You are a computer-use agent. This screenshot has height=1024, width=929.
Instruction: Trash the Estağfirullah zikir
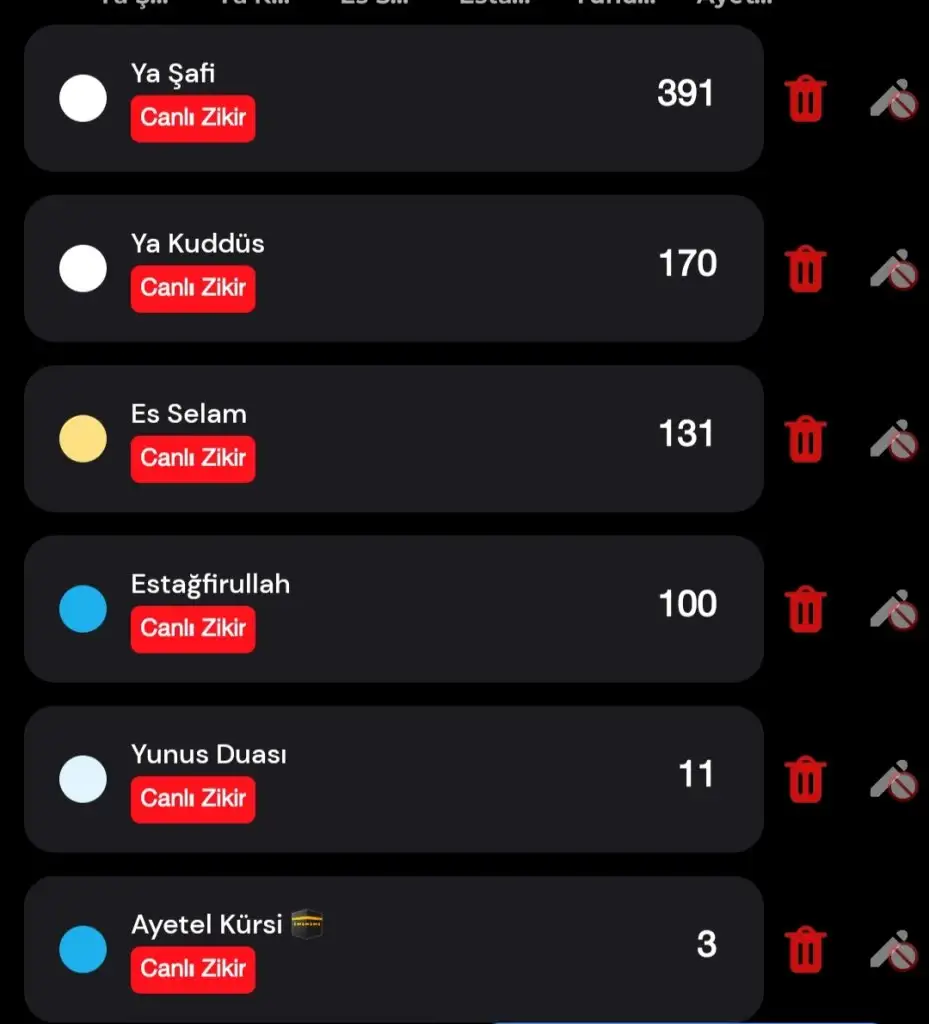pos(806,609)
